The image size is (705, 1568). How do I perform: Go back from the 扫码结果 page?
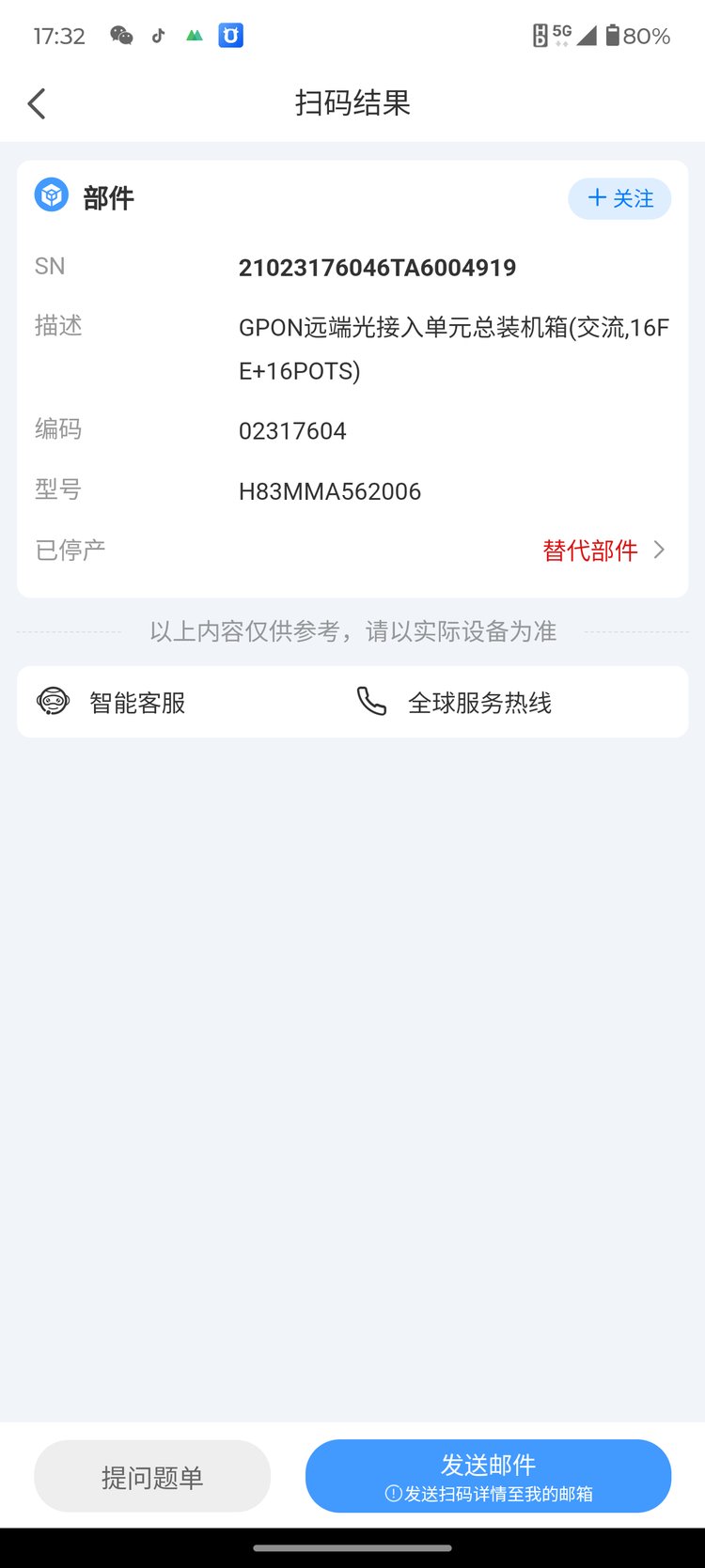(x=38, y=103)
